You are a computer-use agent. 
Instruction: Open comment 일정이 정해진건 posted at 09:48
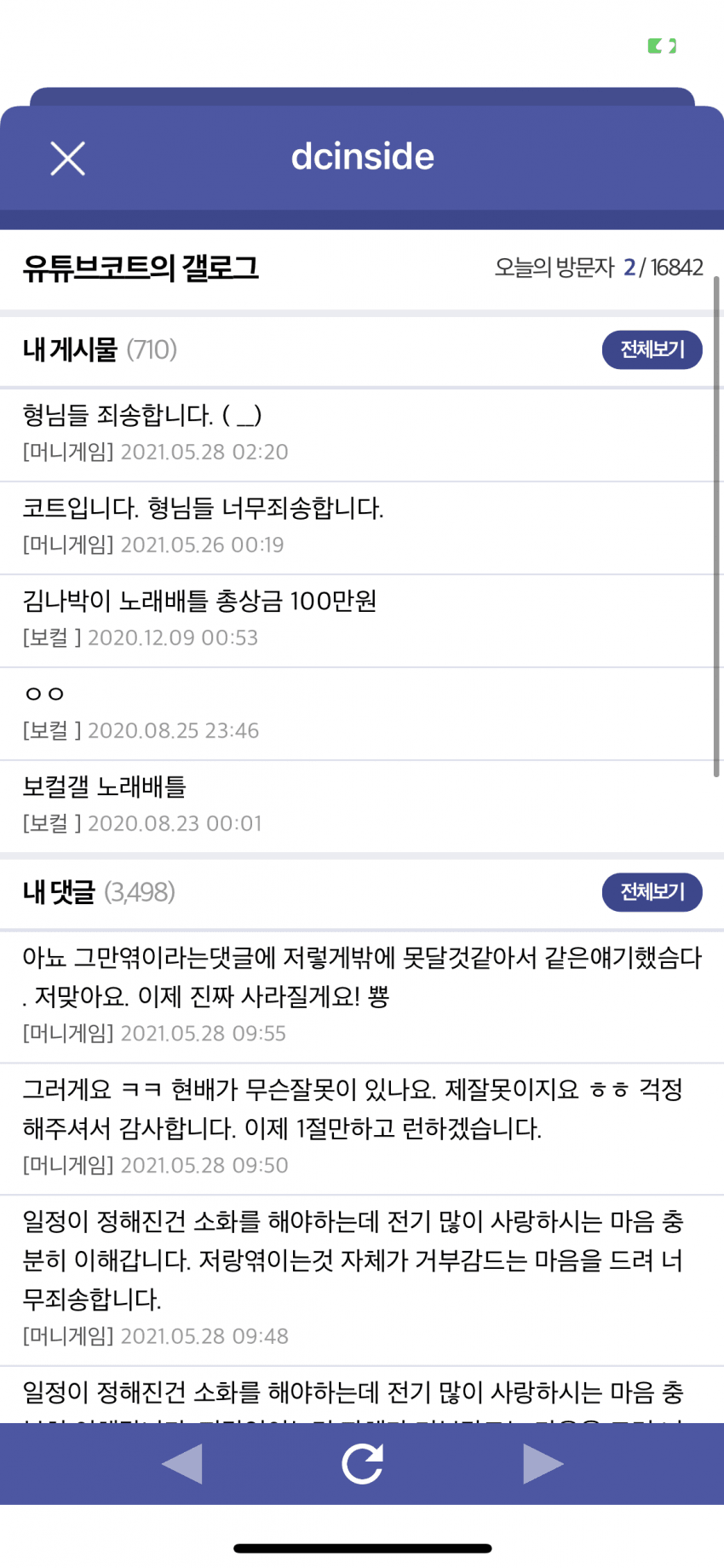coord(353,1260)
